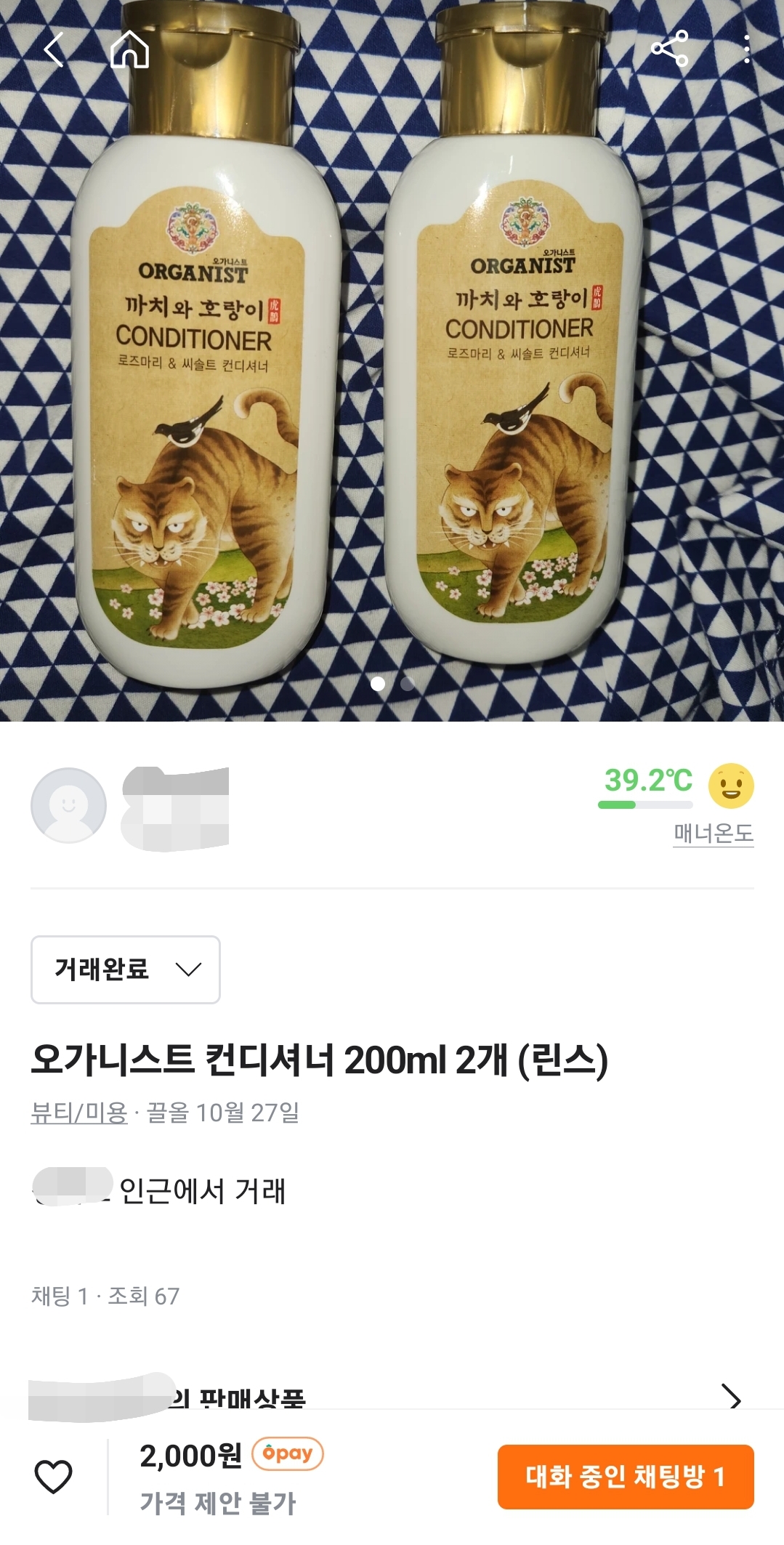Open the seller's profile avatar
The height and width of the screenshot is (1545, 784).
[68, 805]
